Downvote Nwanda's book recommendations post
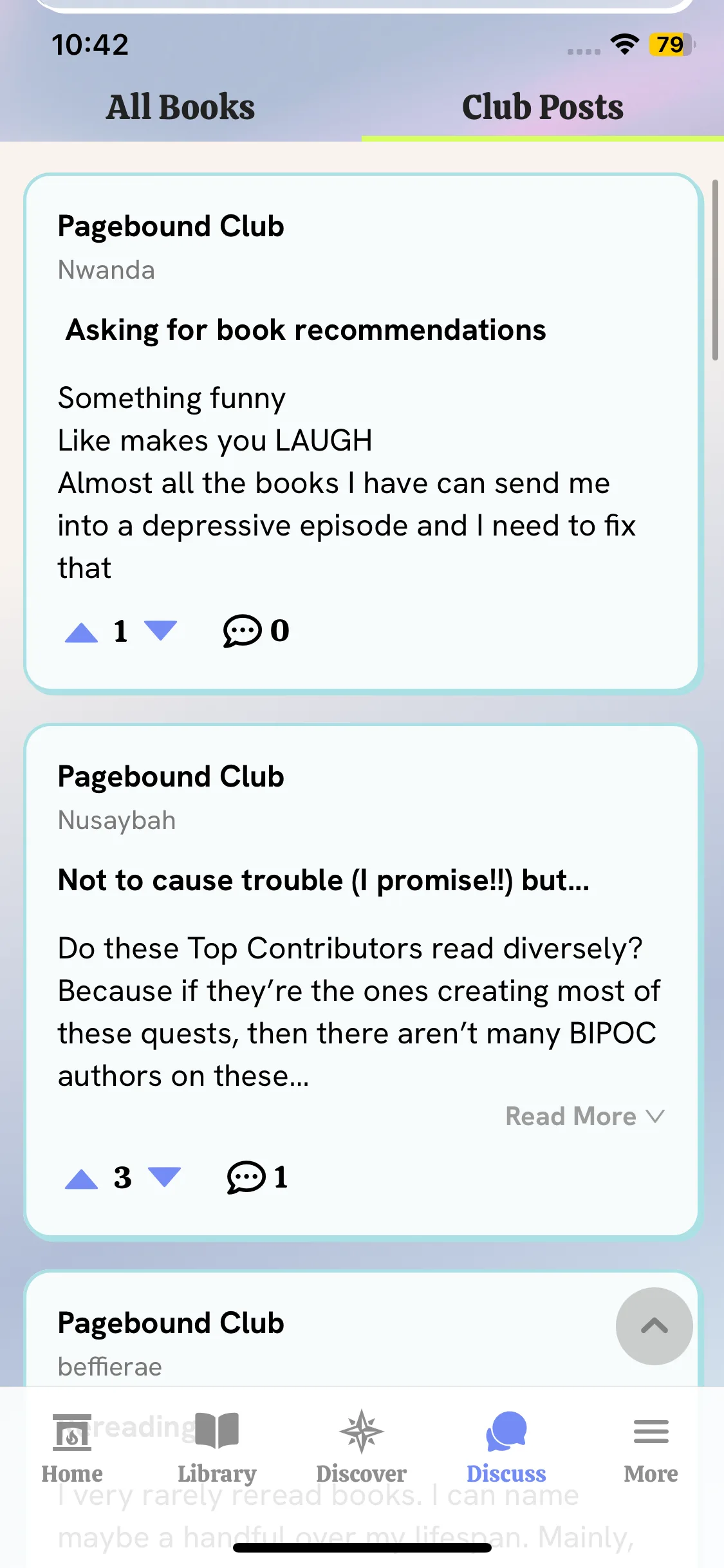Viewport: 724px width, 1568px height. point(160,630)
